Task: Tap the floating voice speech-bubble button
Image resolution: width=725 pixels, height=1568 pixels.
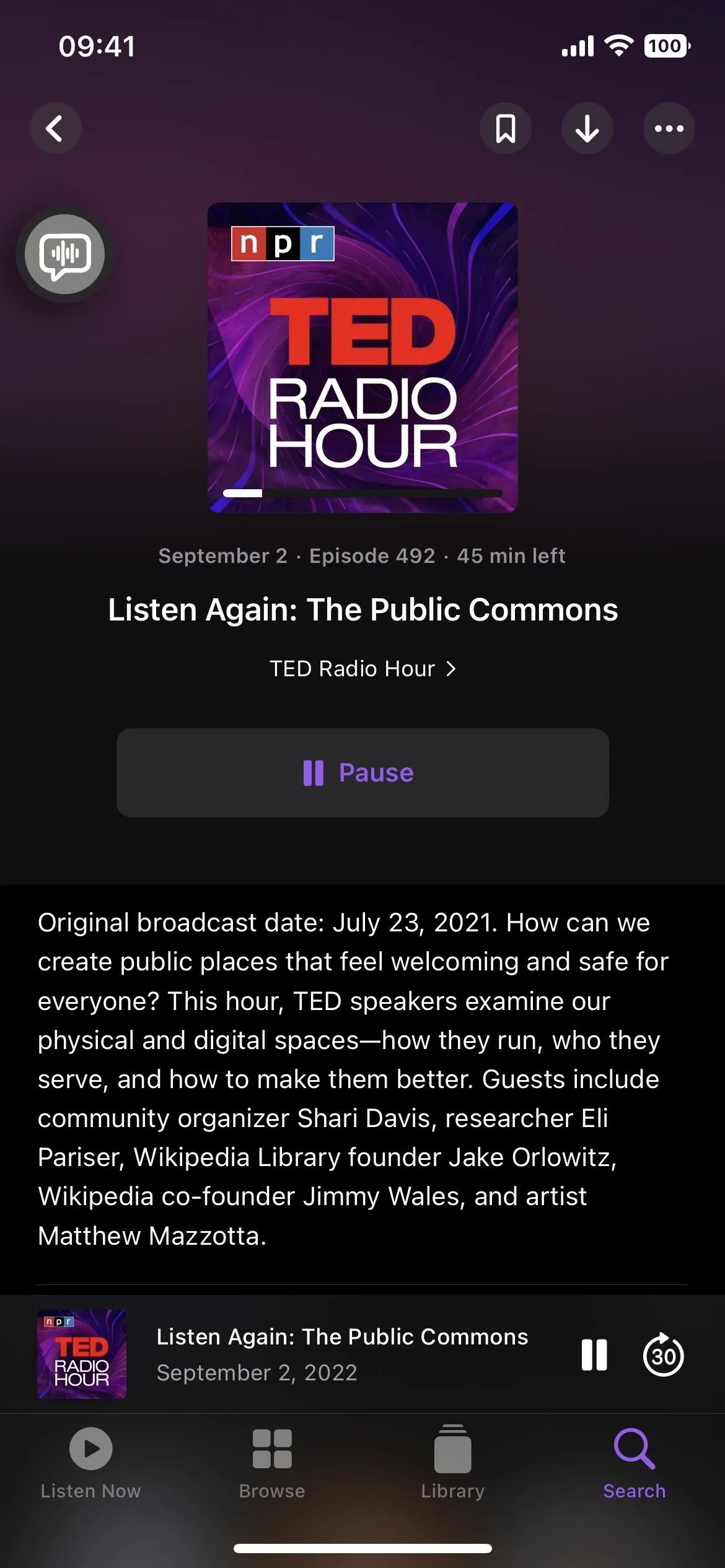Action: click(65, 254)
